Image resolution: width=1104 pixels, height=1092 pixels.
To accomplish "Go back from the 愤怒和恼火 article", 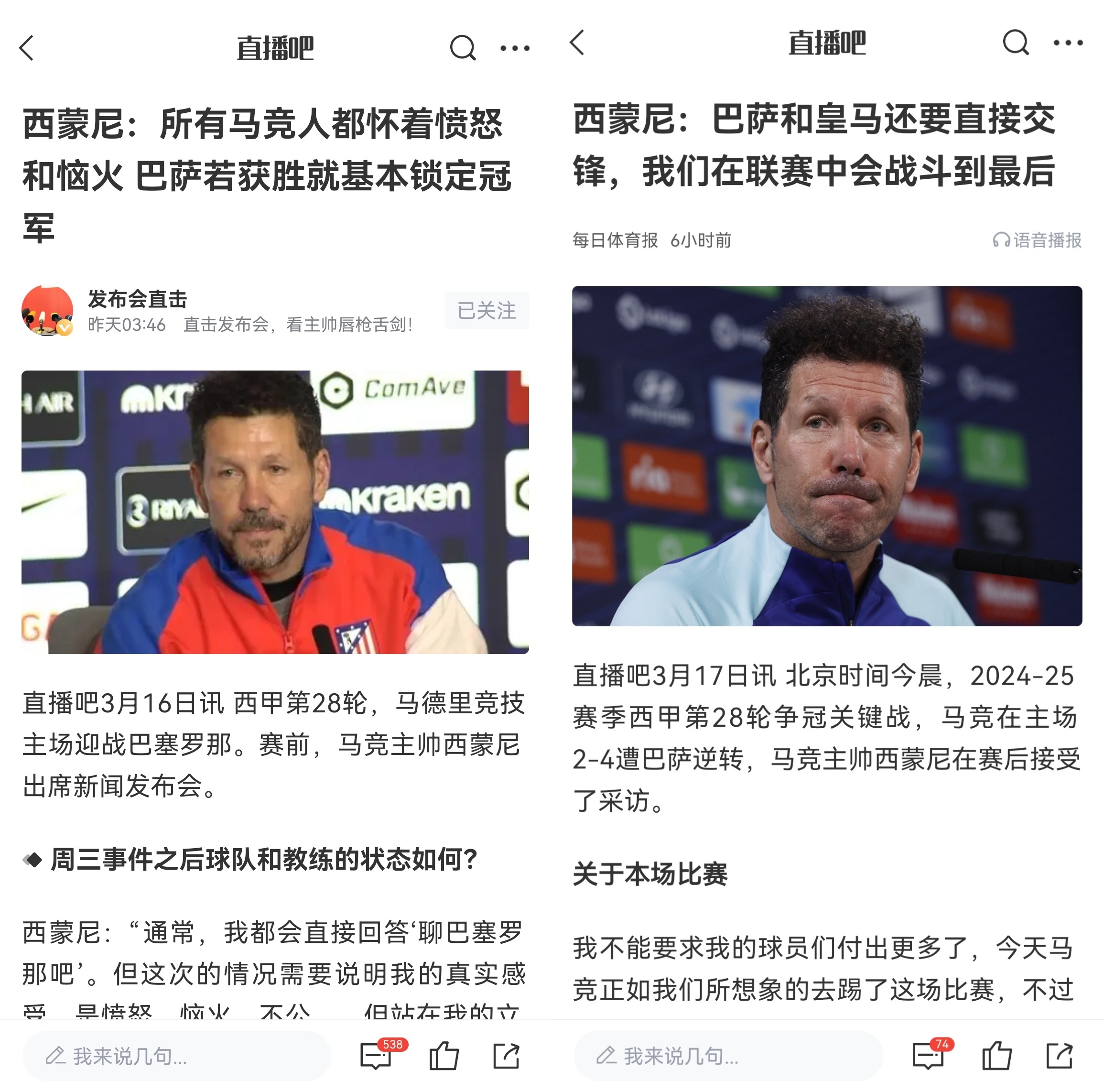I will pyautogui.click(x=27, y=48).
